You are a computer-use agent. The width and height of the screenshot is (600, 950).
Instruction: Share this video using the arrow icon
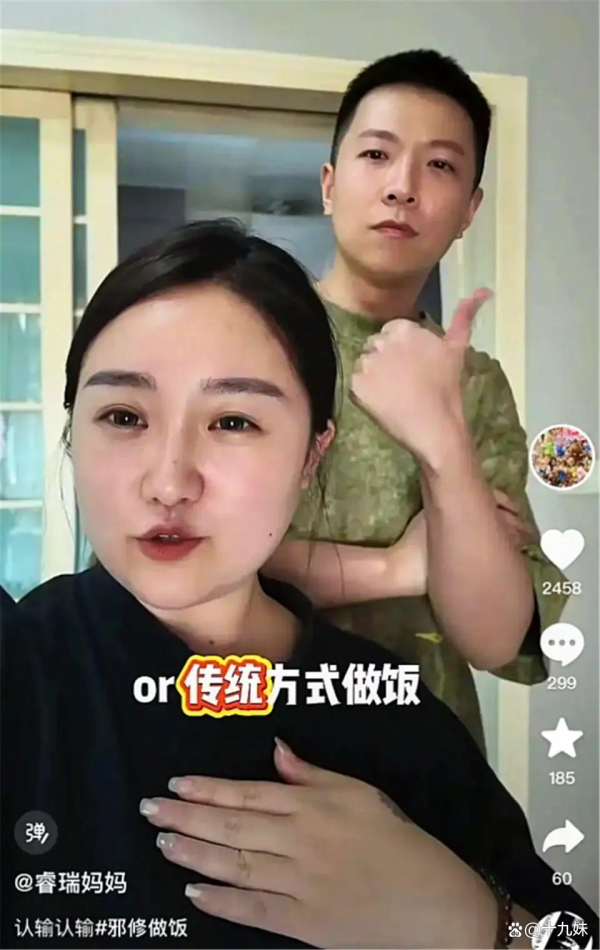pyautogui.click(x=562, y=838)
